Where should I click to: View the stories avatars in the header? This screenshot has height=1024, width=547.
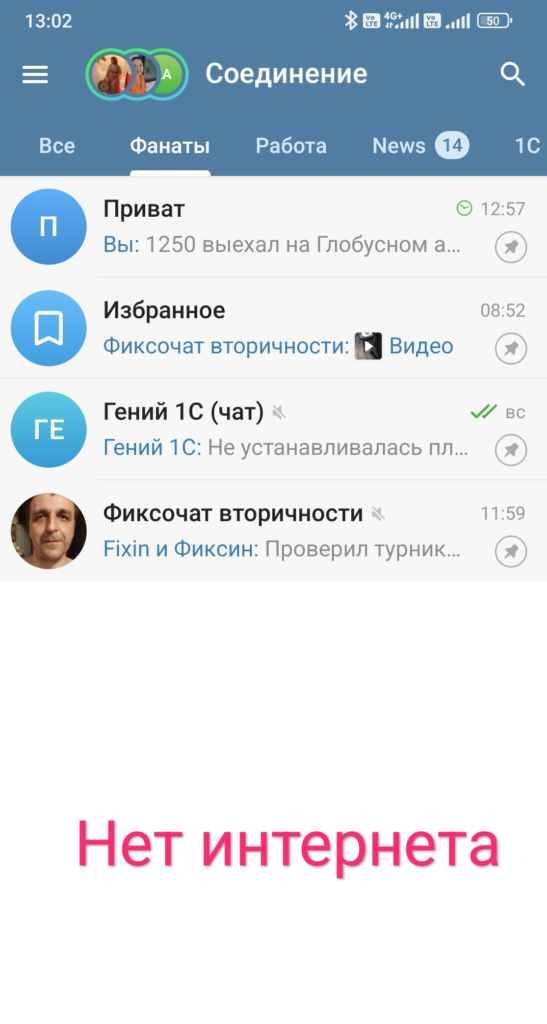pos(137,74)
